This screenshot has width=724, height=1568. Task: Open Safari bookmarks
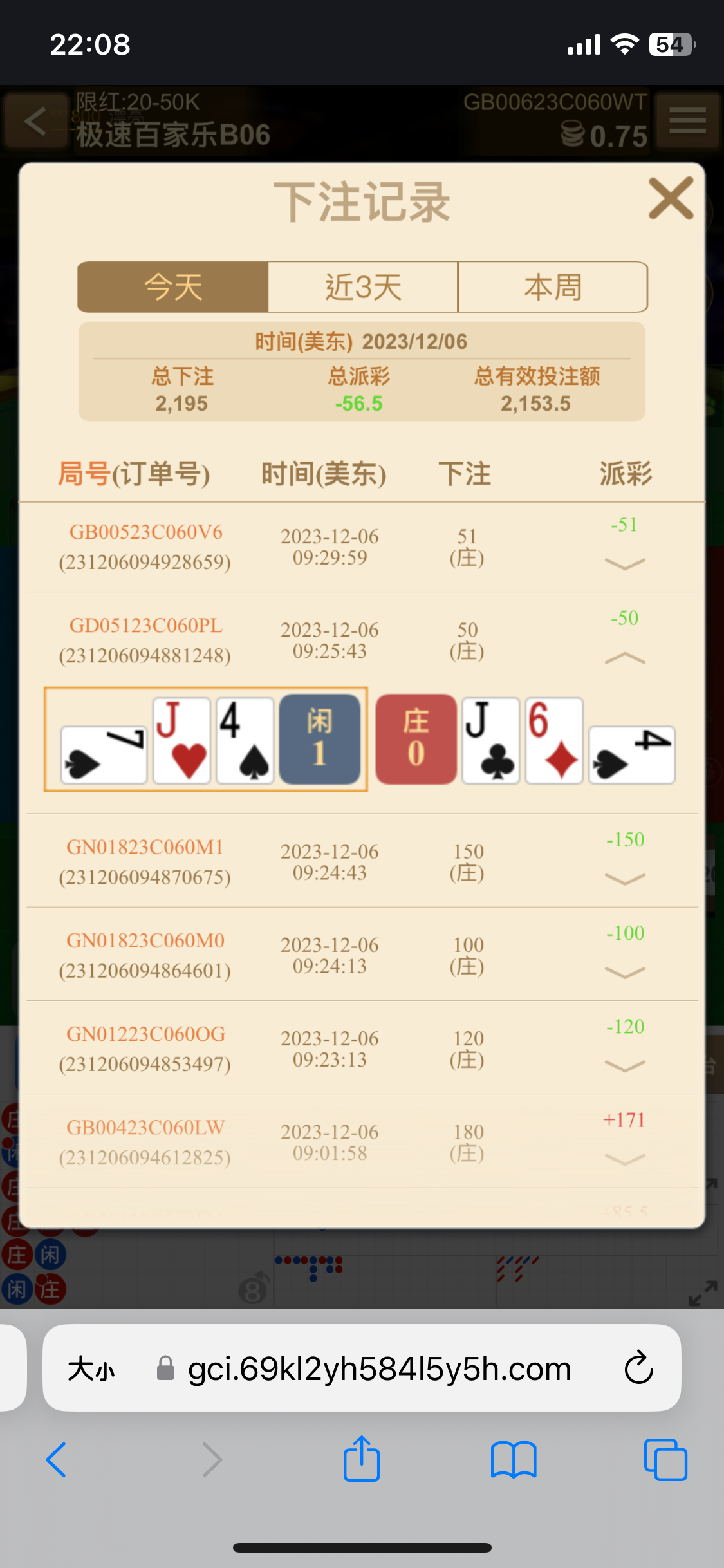pos(513,1459)
